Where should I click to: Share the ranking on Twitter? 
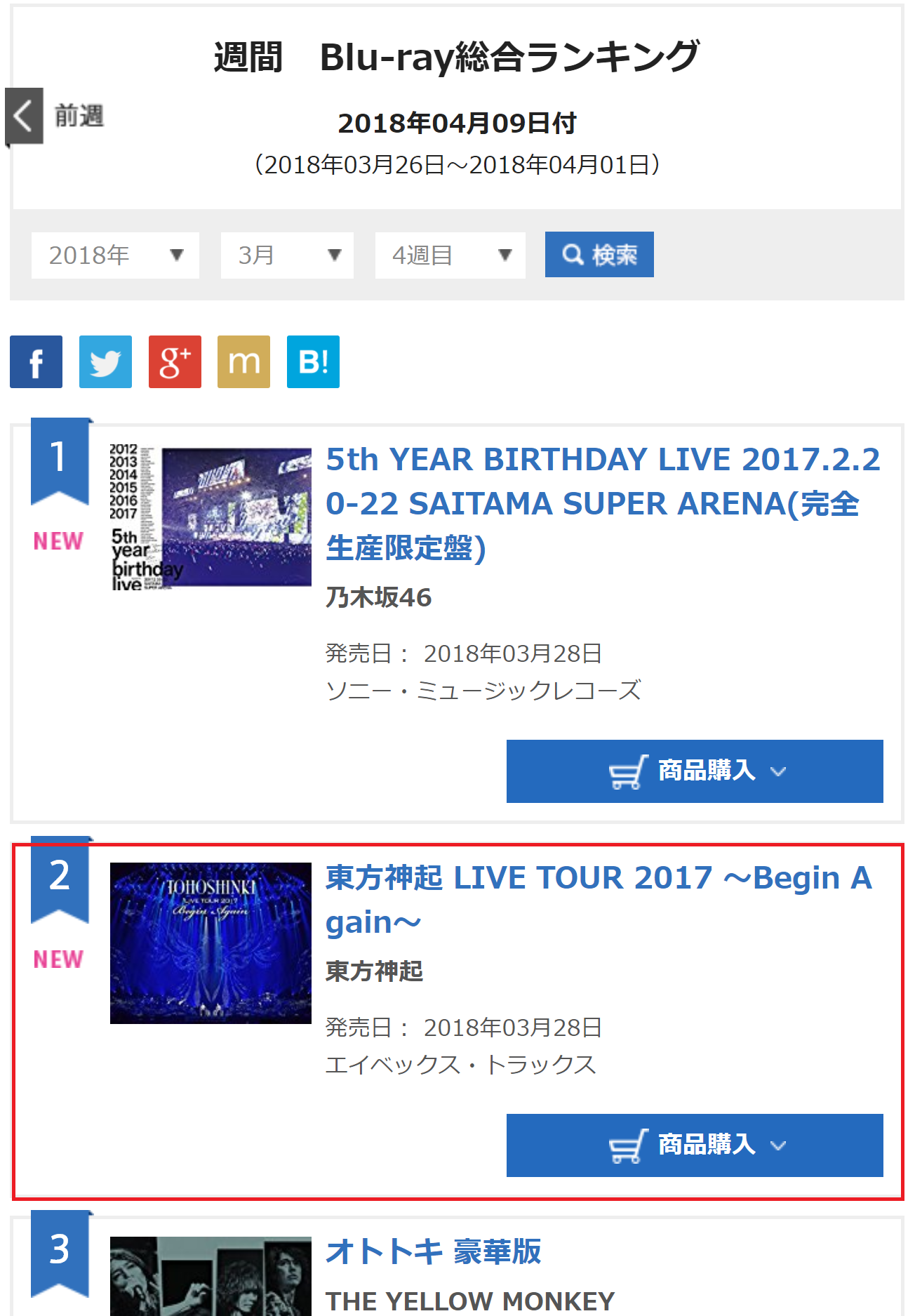click(x=105, y=362)
